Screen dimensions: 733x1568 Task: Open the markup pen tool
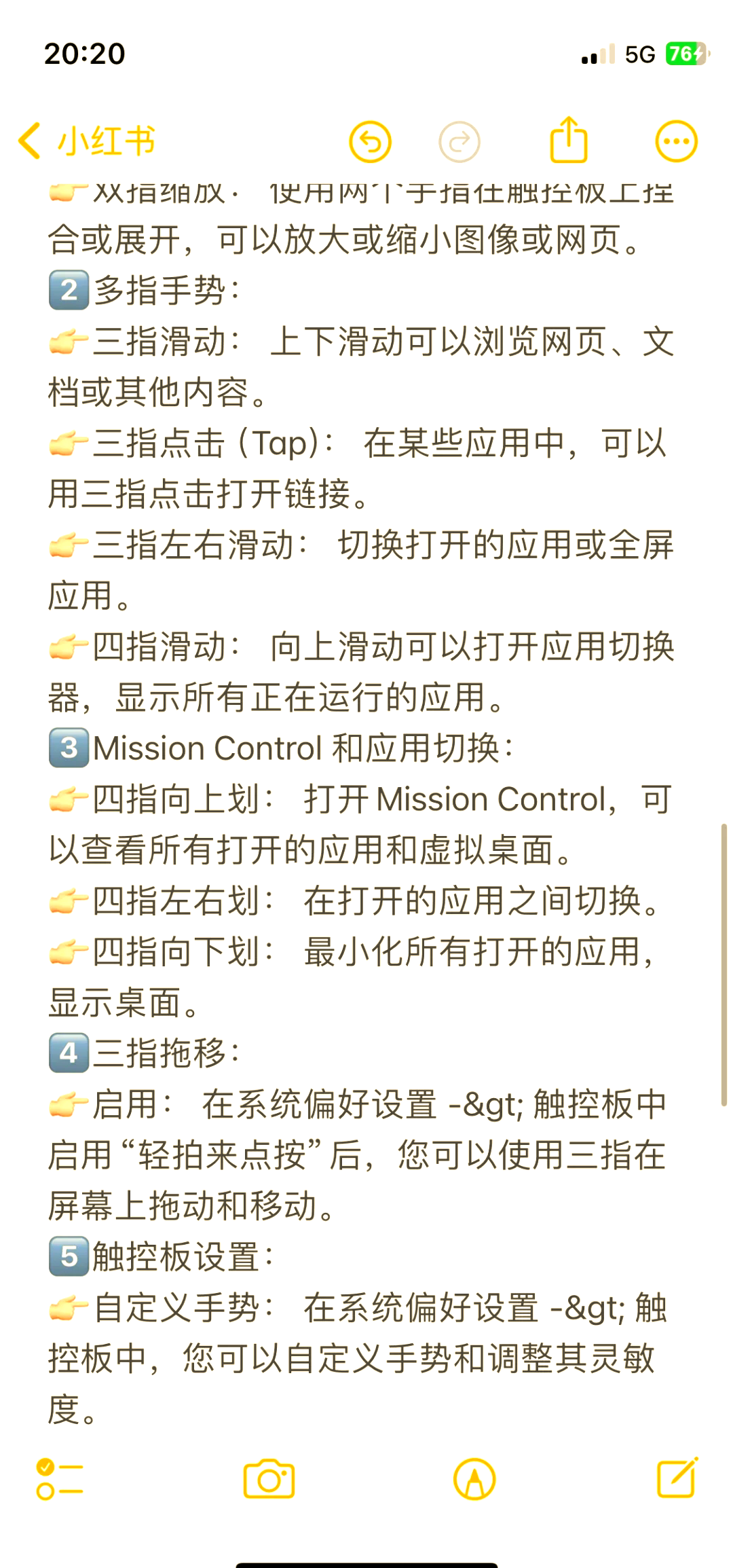474,1479
